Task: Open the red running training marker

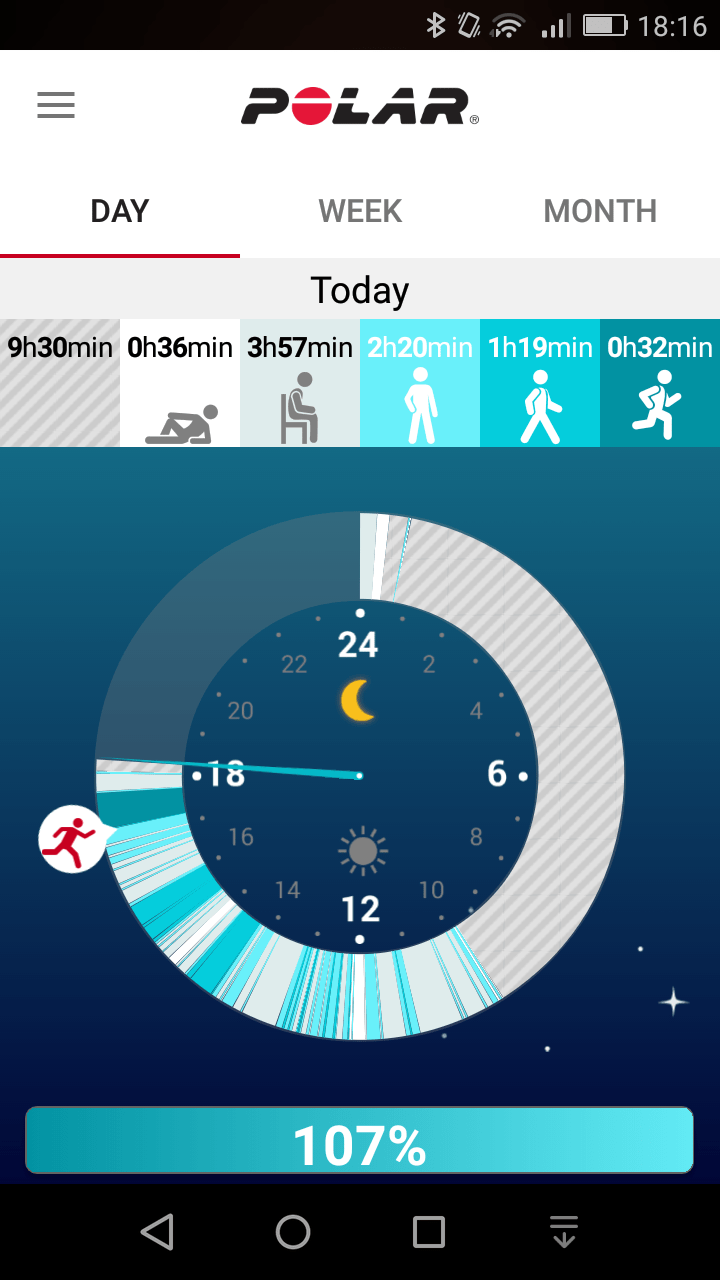Action: tap(69, 840)
